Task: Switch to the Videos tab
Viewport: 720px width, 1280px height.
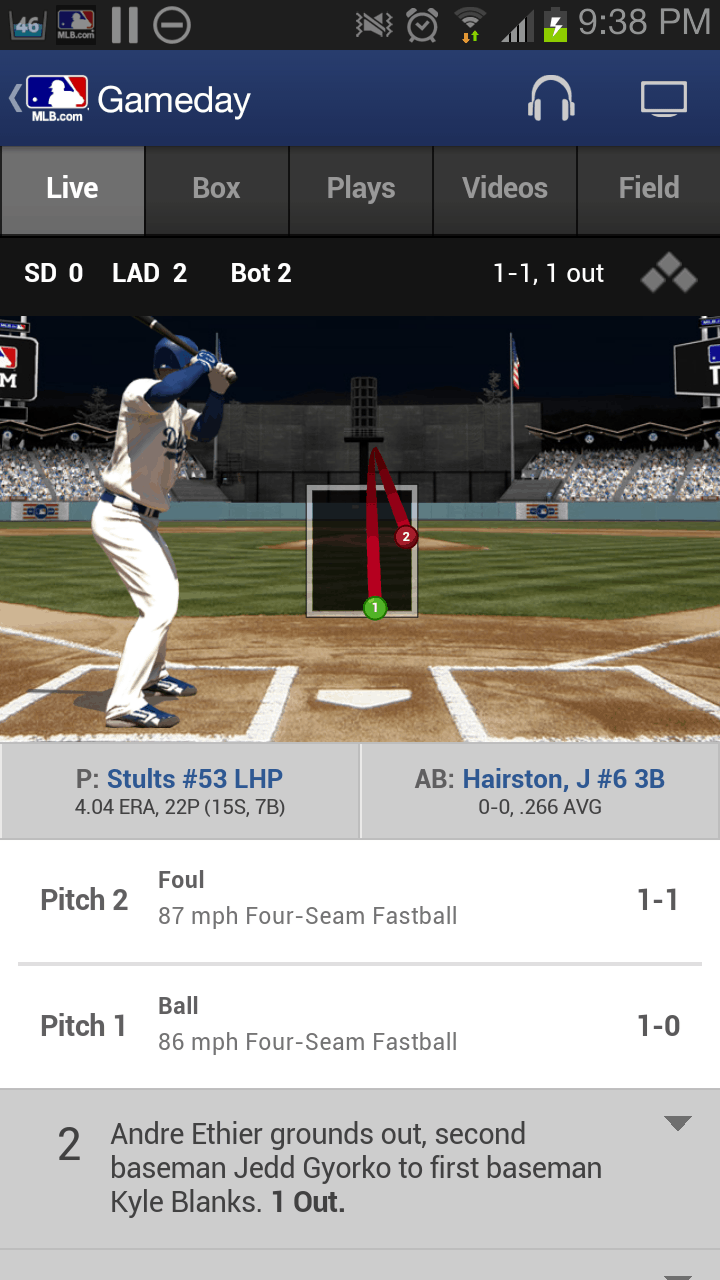Action: pos(505,189)
